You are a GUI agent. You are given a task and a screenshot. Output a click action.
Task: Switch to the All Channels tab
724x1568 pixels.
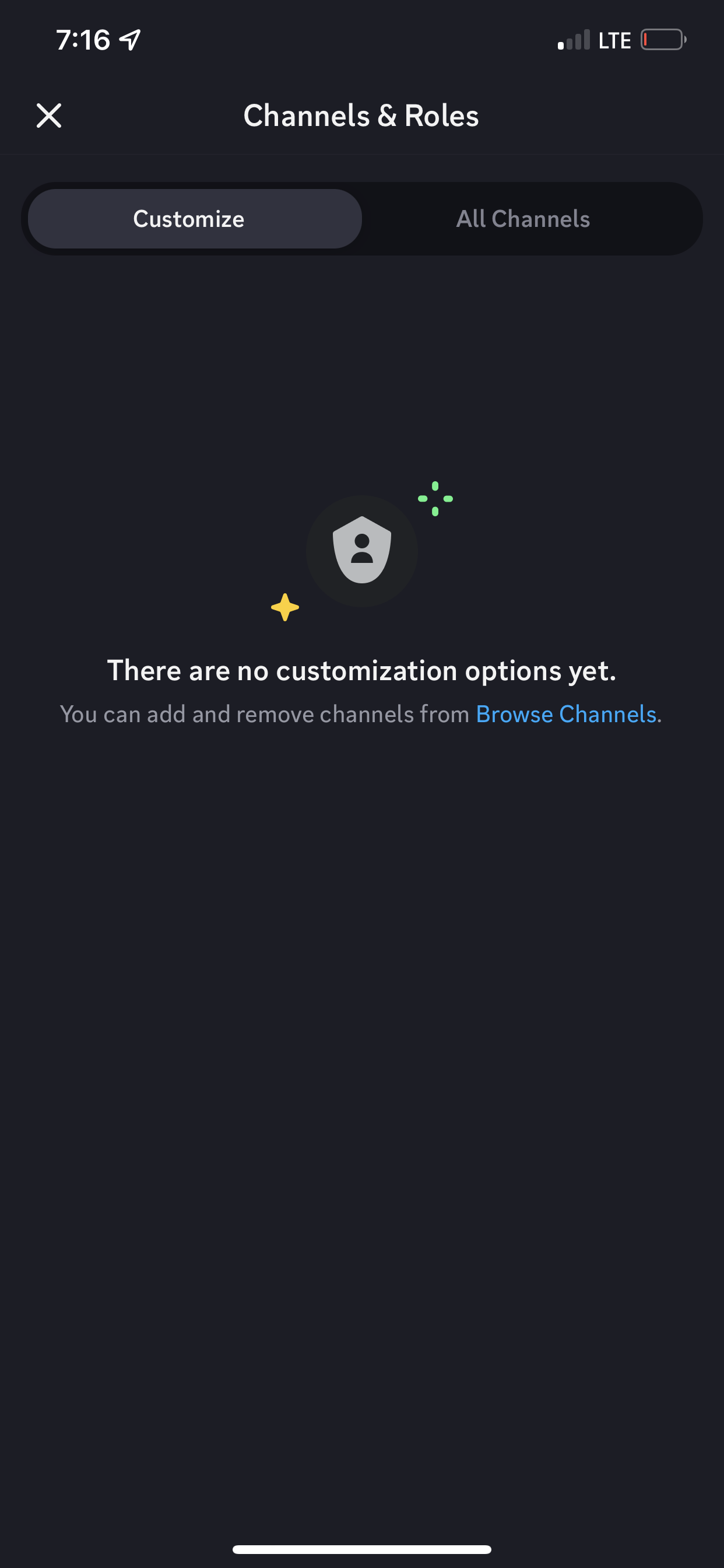pyautogui.click(x=523, y=219)
